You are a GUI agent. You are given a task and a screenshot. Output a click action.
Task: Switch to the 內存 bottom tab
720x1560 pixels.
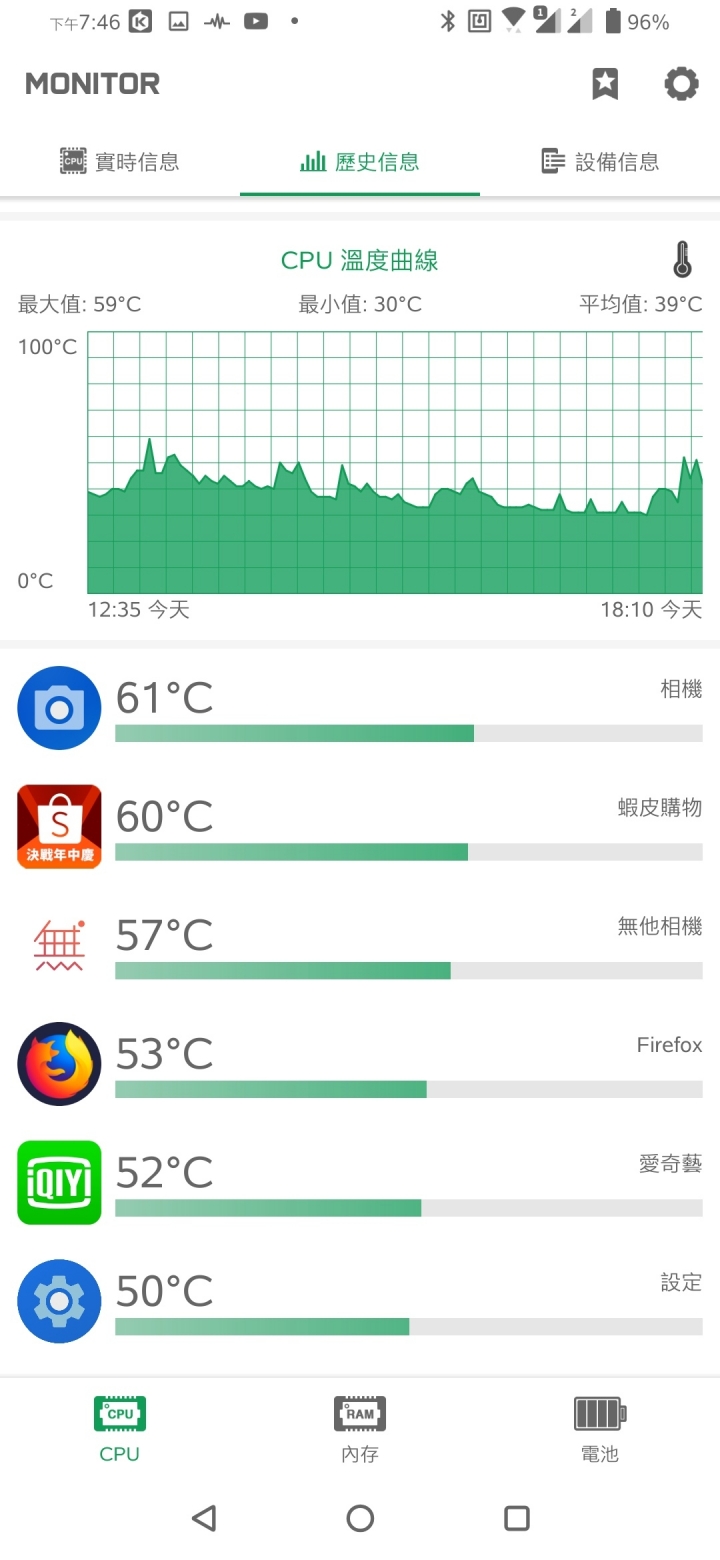coord(360,1430)
